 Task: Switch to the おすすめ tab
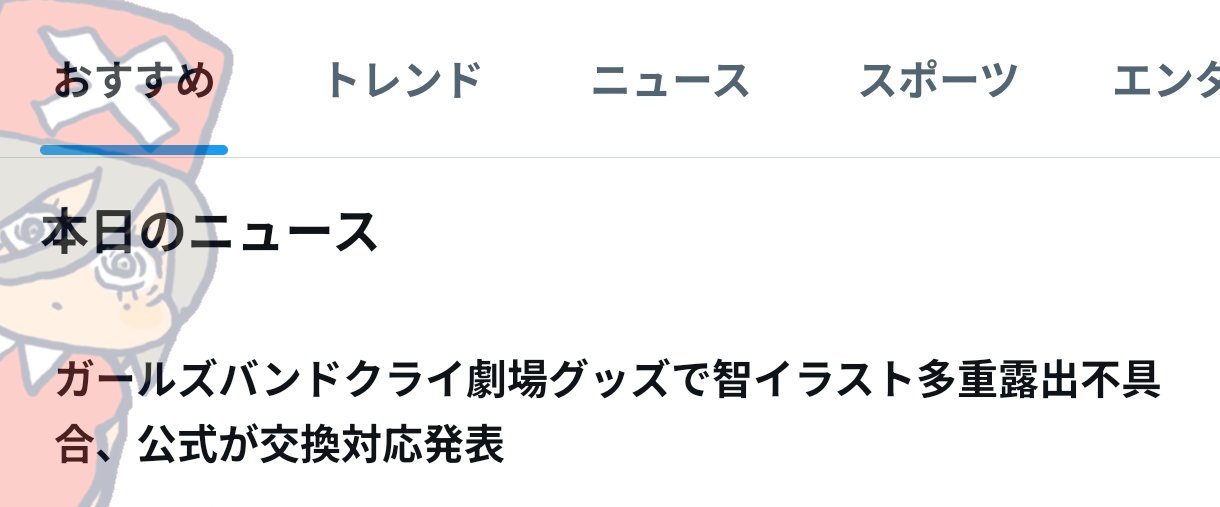point(134,81)
